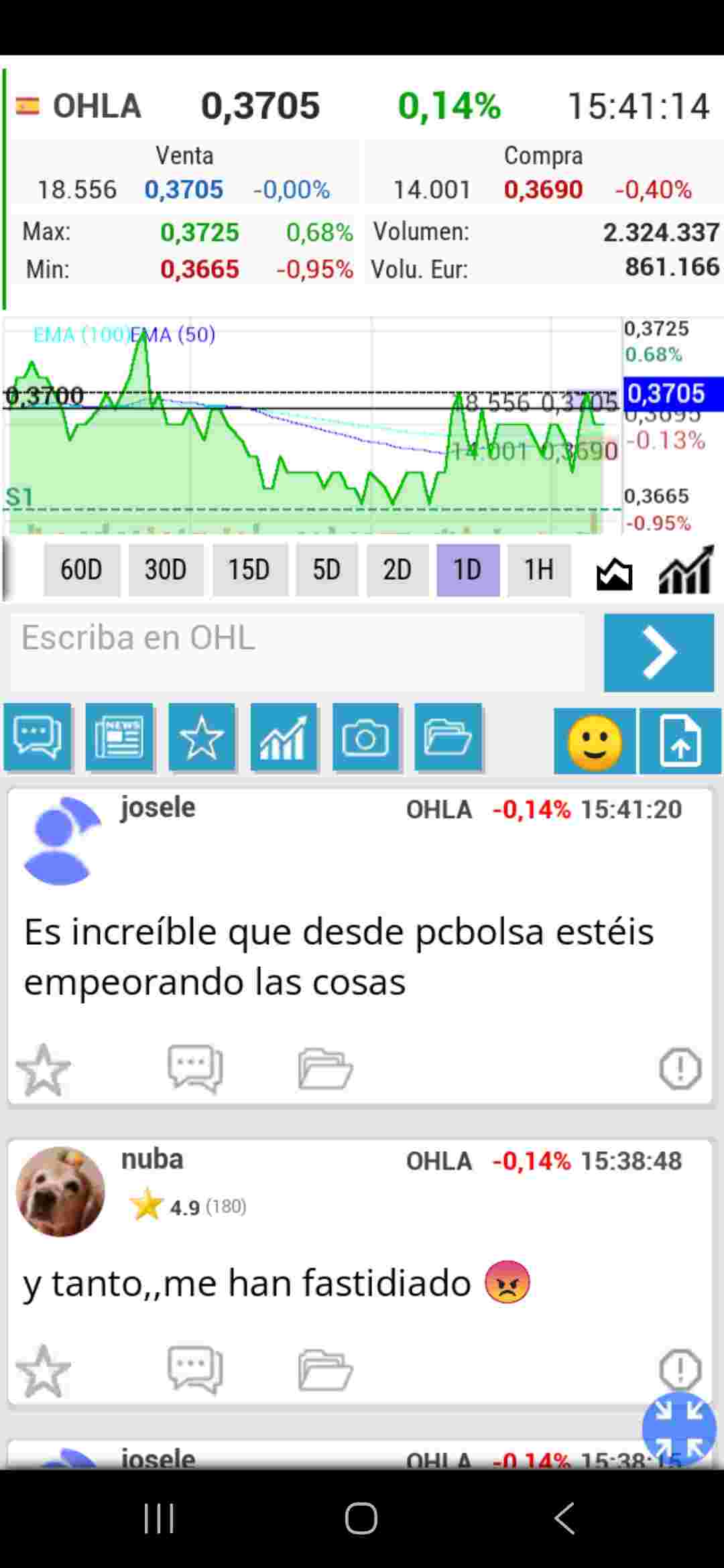Open the chat messages toolbar icon

[38, 737]
